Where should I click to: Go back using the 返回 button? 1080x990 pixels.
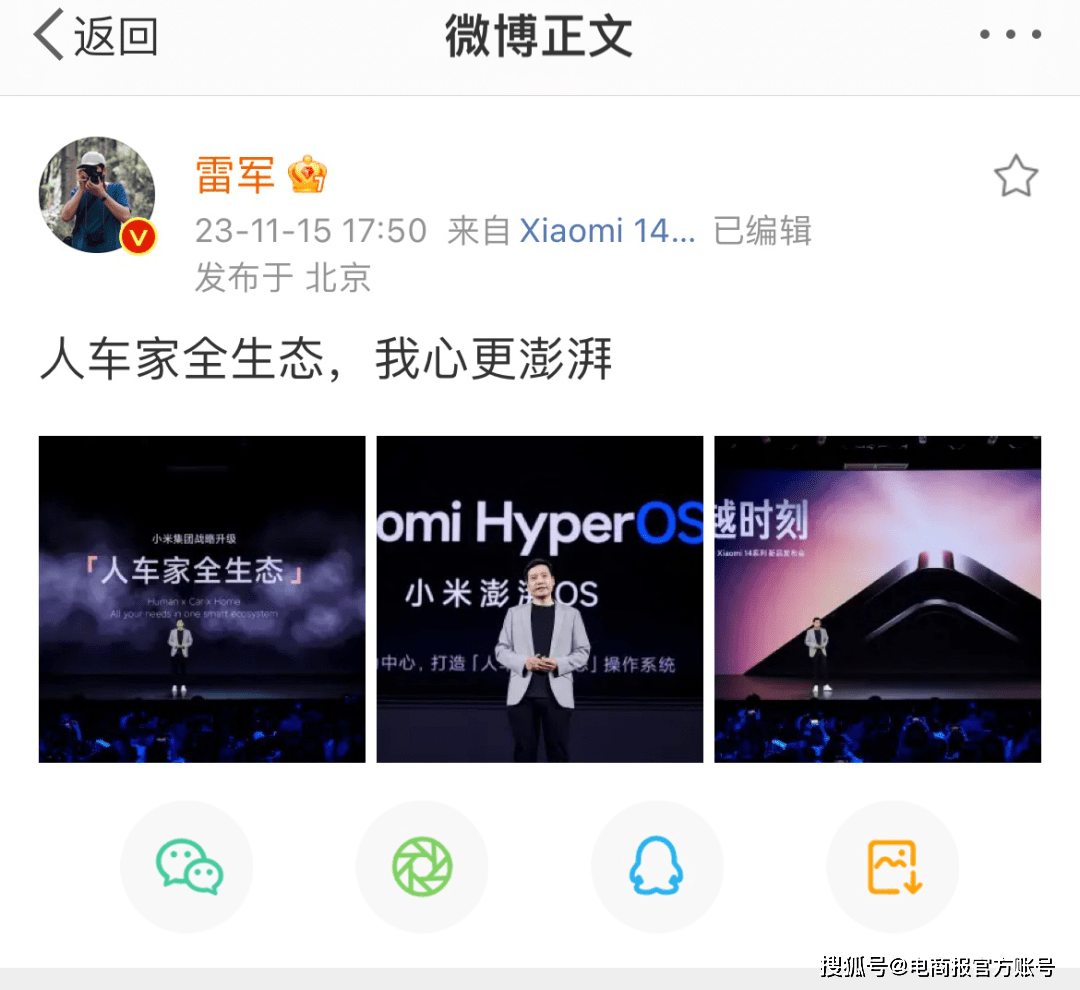pyautogui.click(x=95, y=37)
